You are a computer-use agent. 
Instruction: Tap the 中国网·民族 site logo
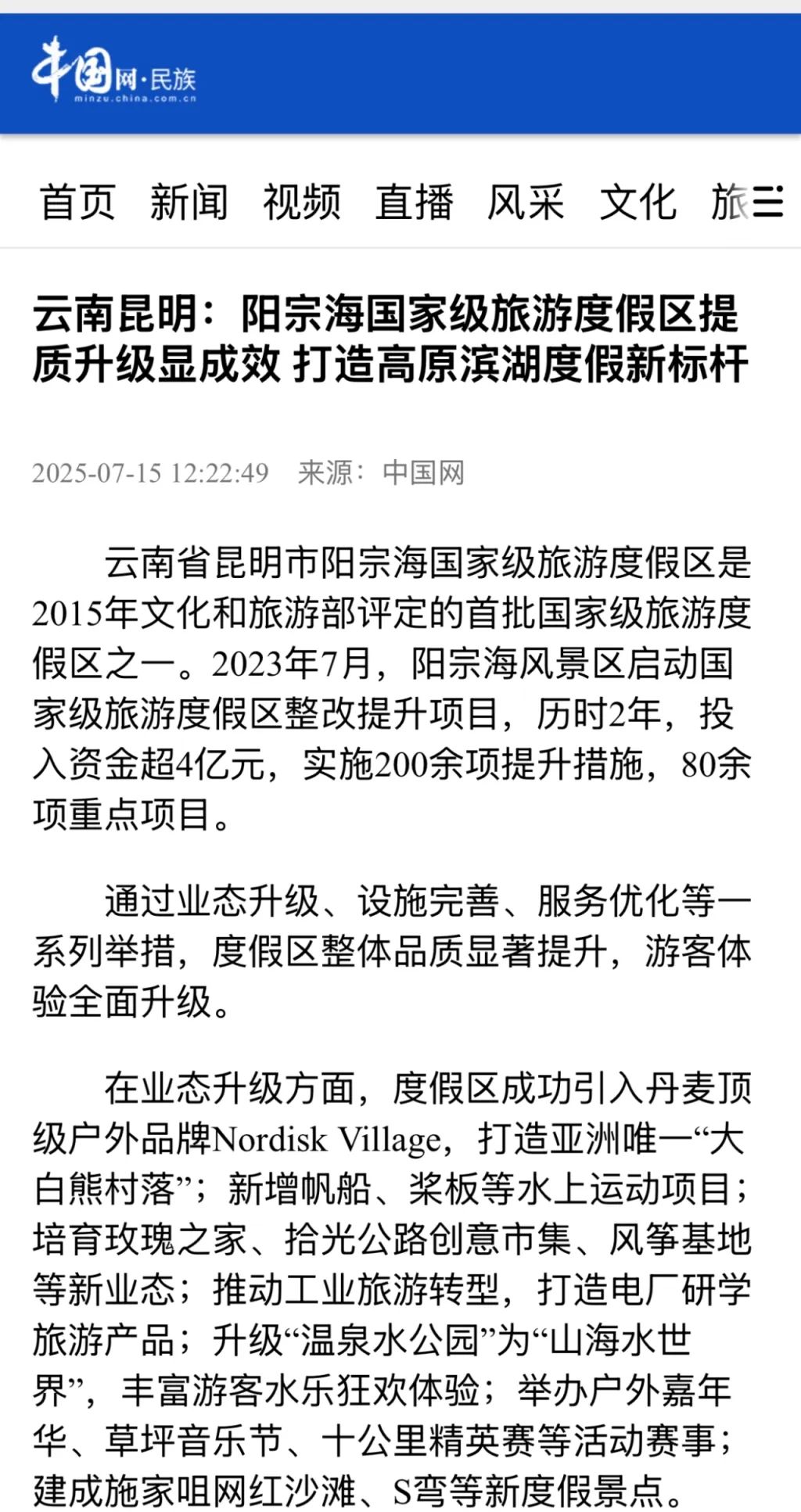tap(114, 72)
